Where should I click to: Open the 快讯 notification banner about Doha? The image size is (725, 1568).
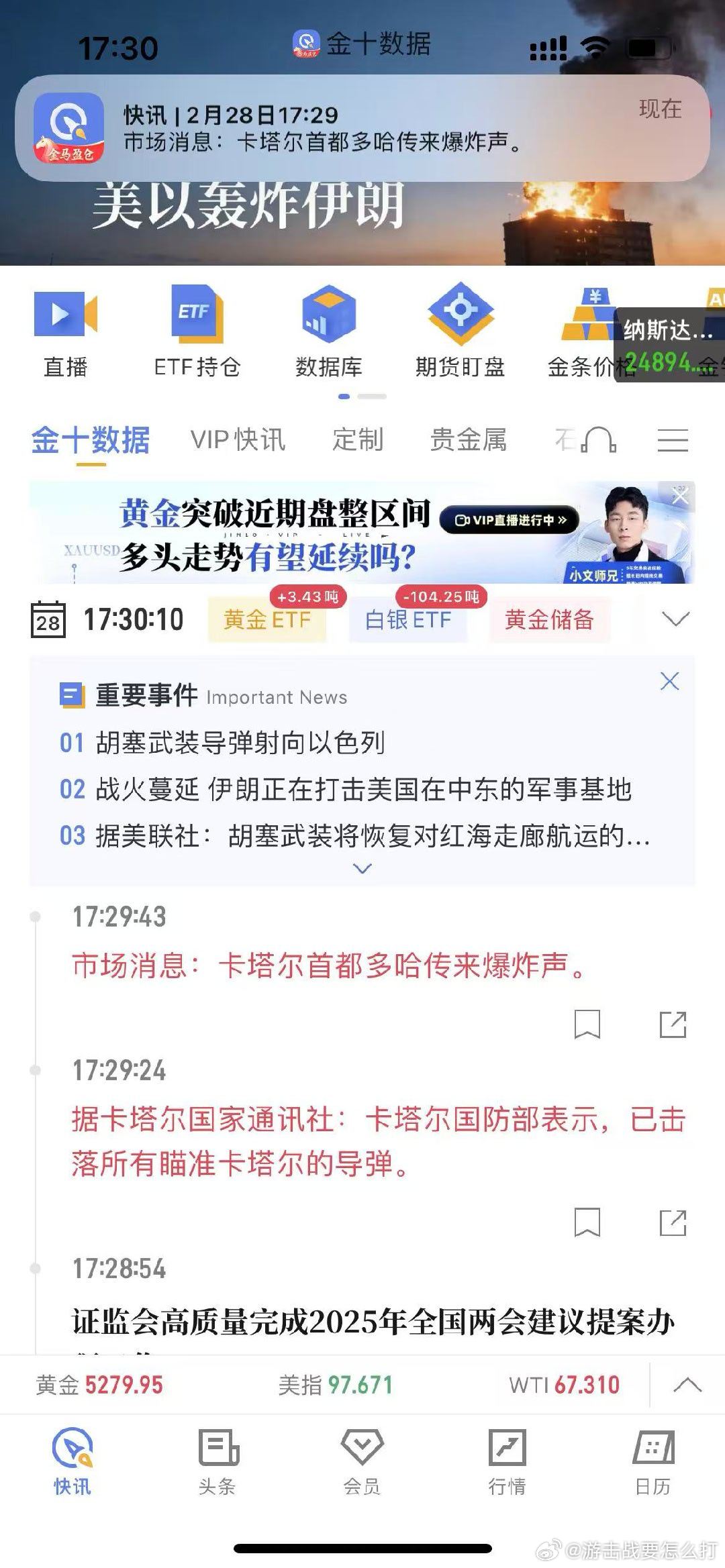(x=362, y=127)
